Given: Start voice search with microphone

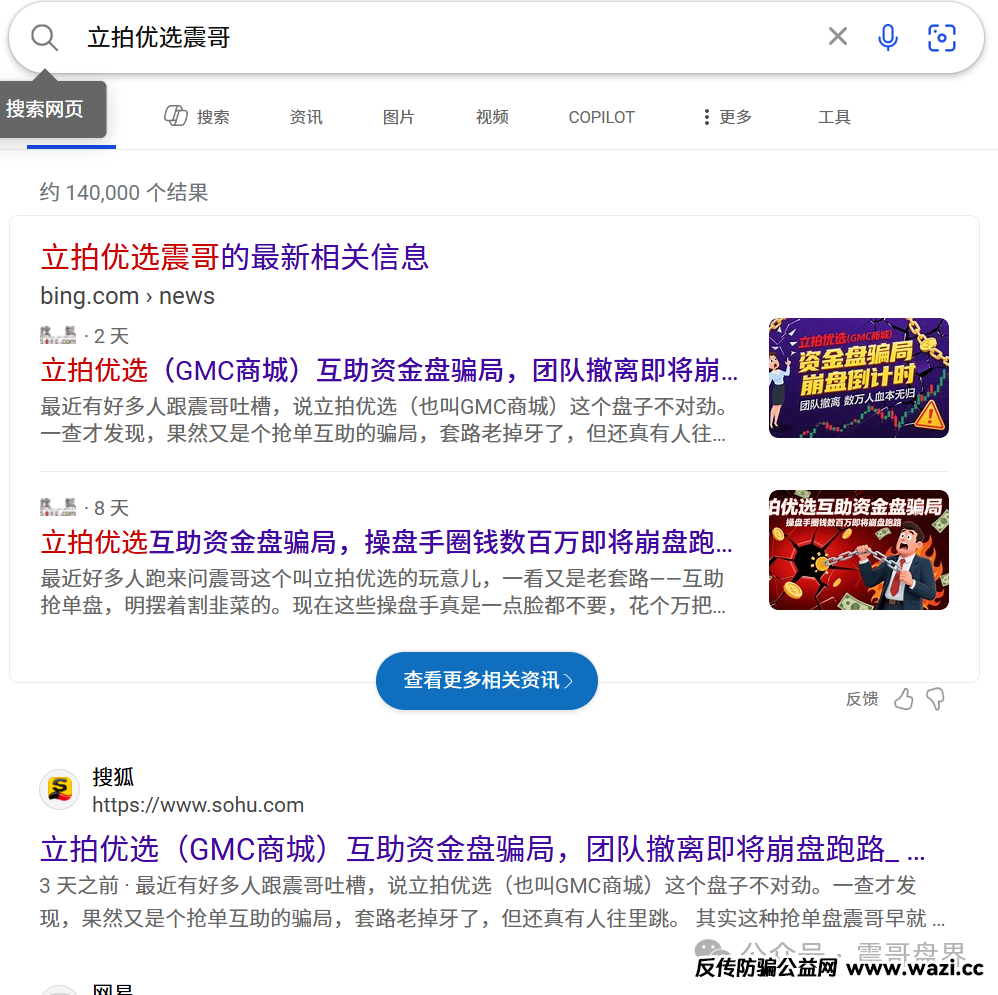Looking at the screenshot, I should click(887, 38).
